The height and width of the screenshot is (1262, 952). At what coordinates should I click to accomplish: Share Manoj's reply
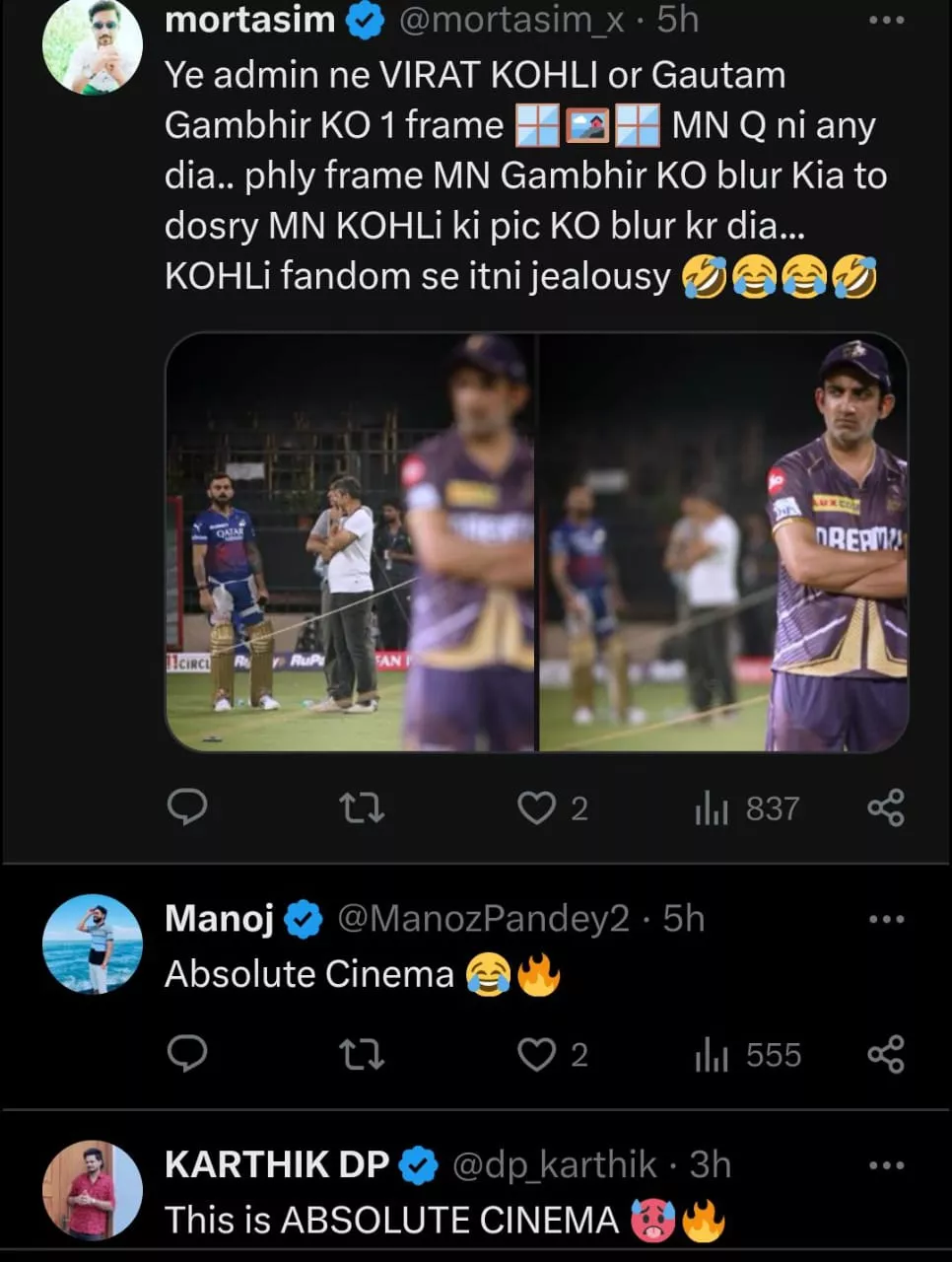(885, 1054)
